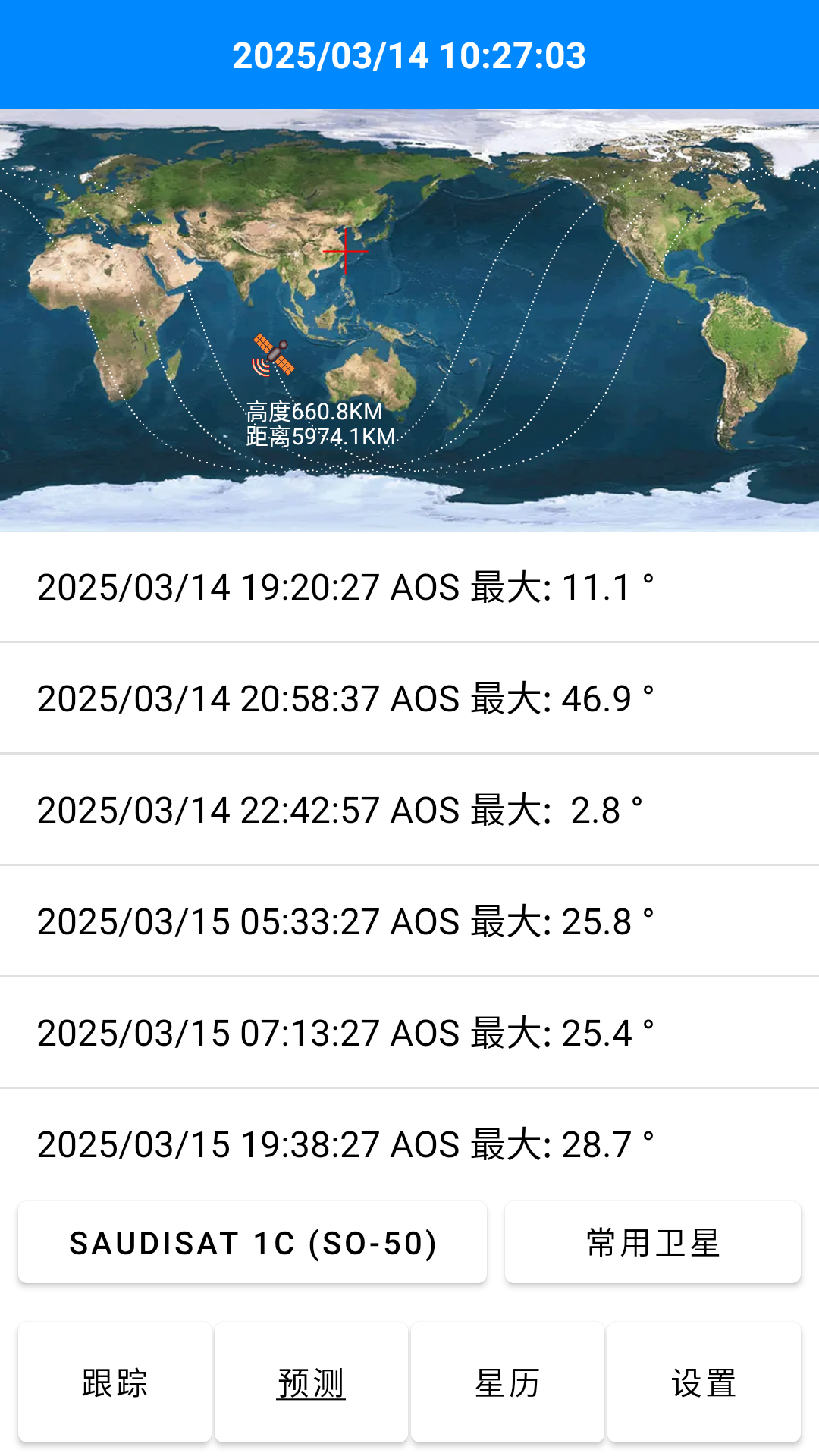
Task: Tap the 03/15 05:33:27 AOS pass
Action: [x=409, y=921]
